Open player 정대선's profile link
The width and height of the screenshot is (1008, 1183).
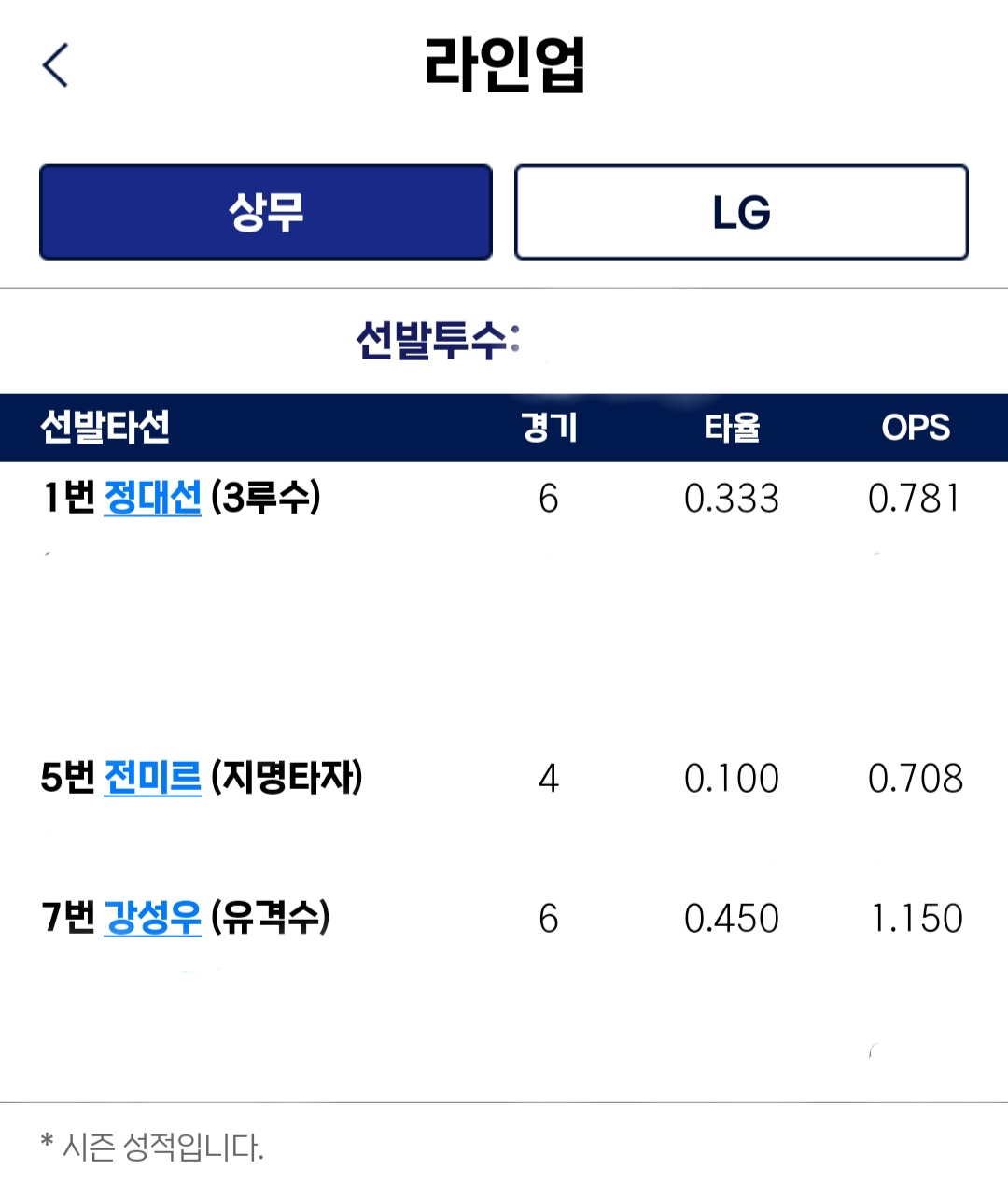152,497
